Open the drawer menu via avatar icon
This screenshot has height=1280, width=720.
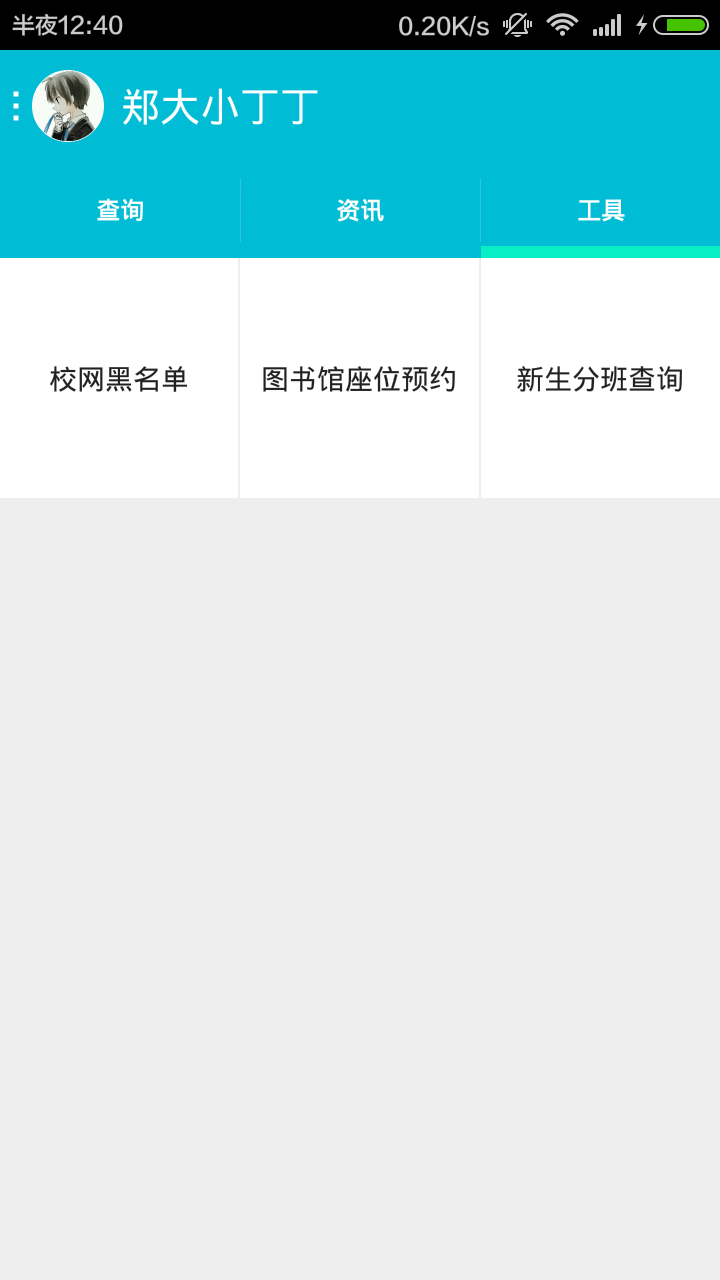coord(67,106)
